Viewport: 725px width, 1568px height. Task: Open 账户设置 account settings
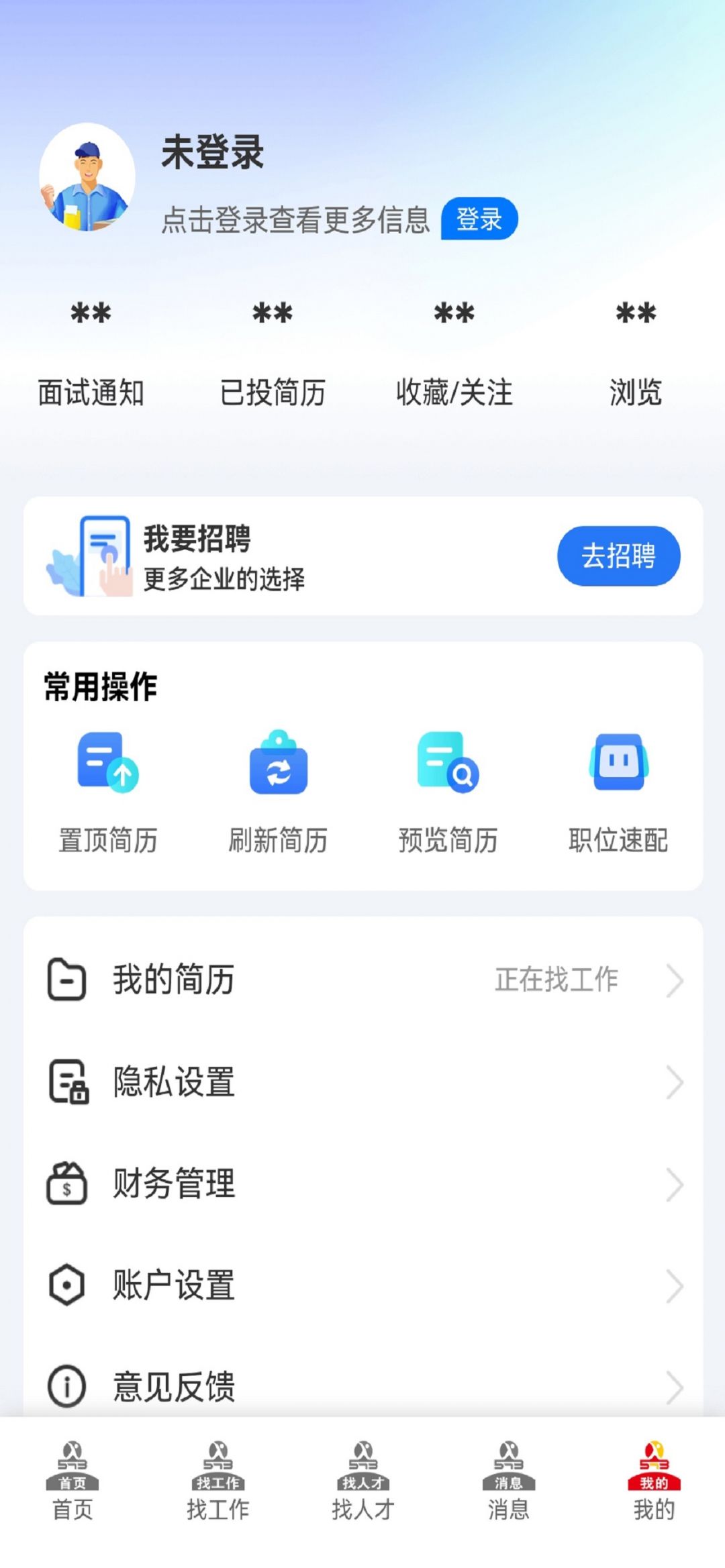point(362,1285)
